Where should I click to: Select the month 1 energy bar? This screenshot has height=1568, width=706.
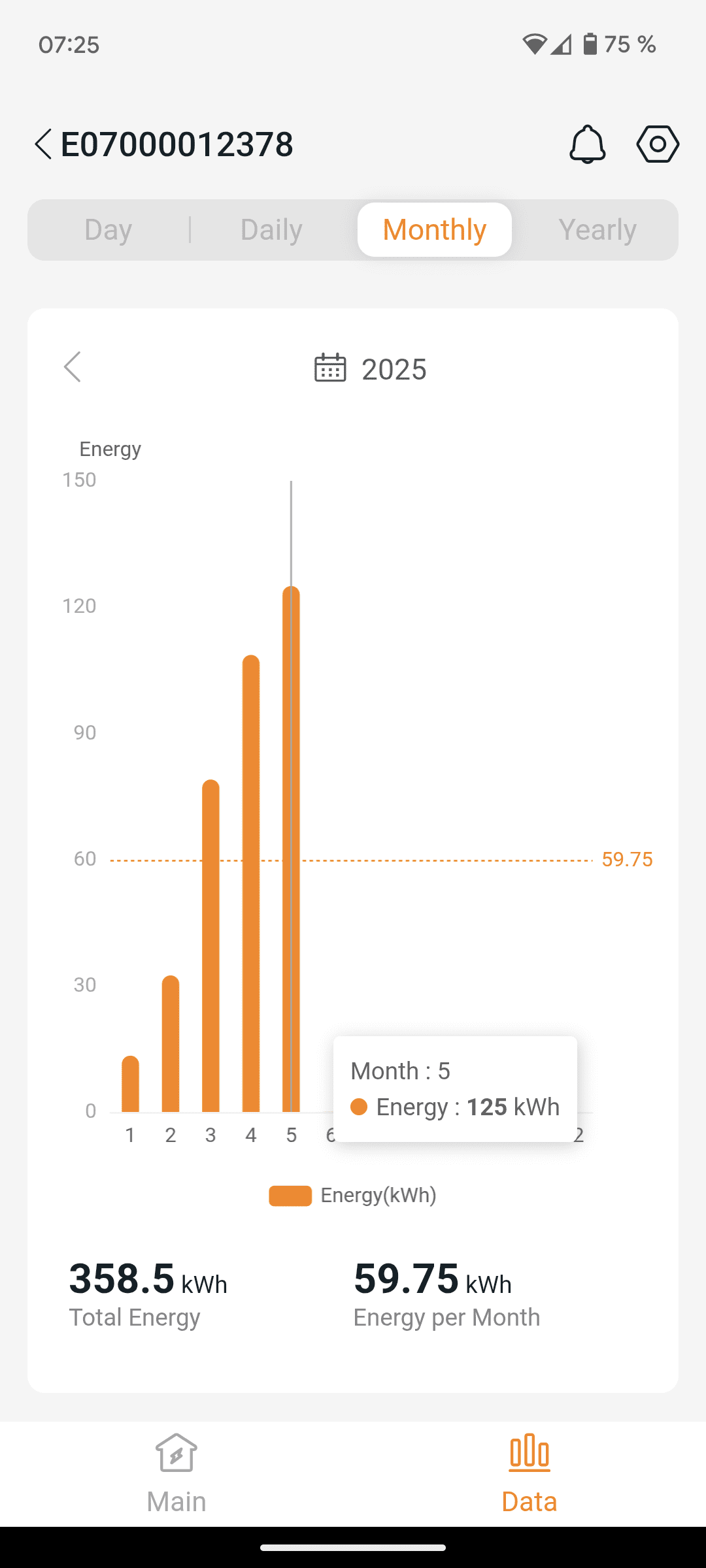(x=131, y=1085)
